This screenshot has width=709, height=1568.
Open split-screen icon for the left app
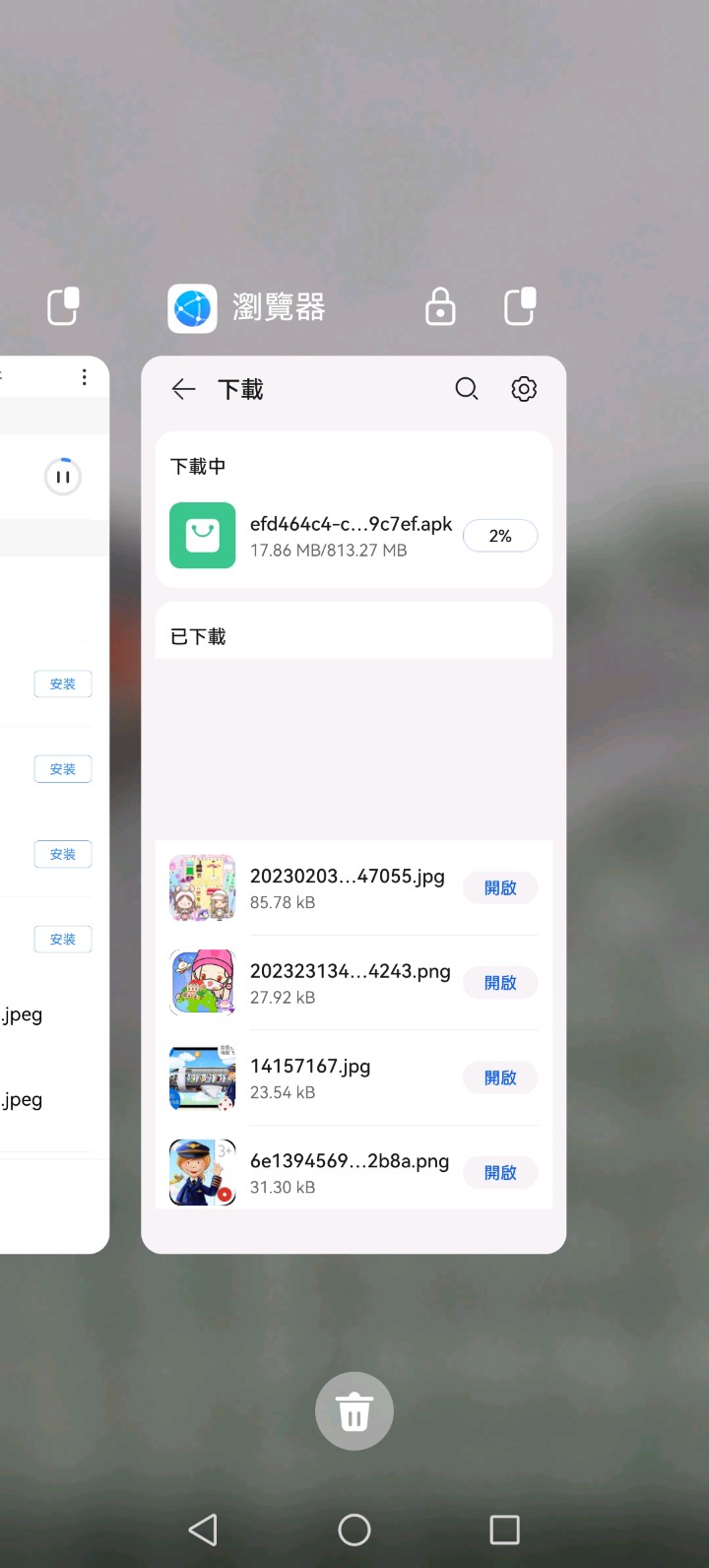64,306
